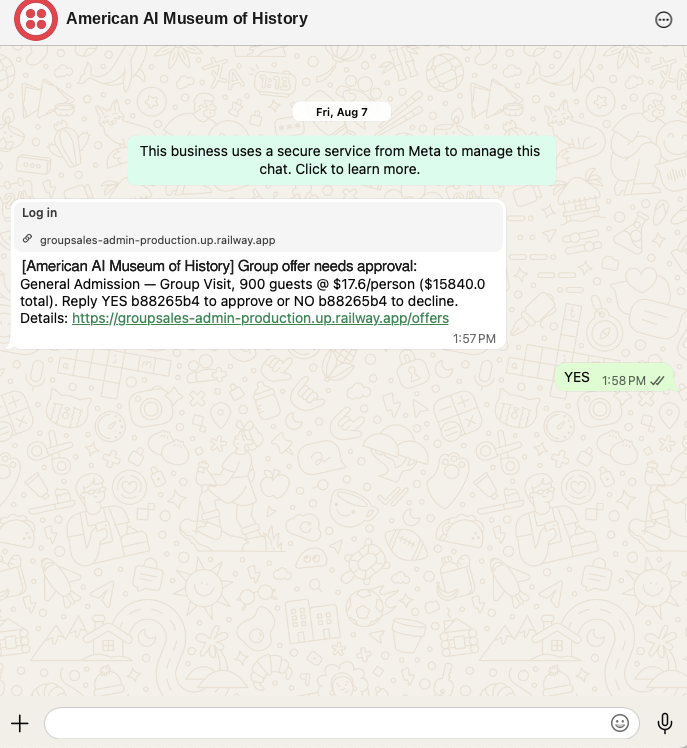Focus the message text field
687x748 pixels.
click(x=327, y=723)
